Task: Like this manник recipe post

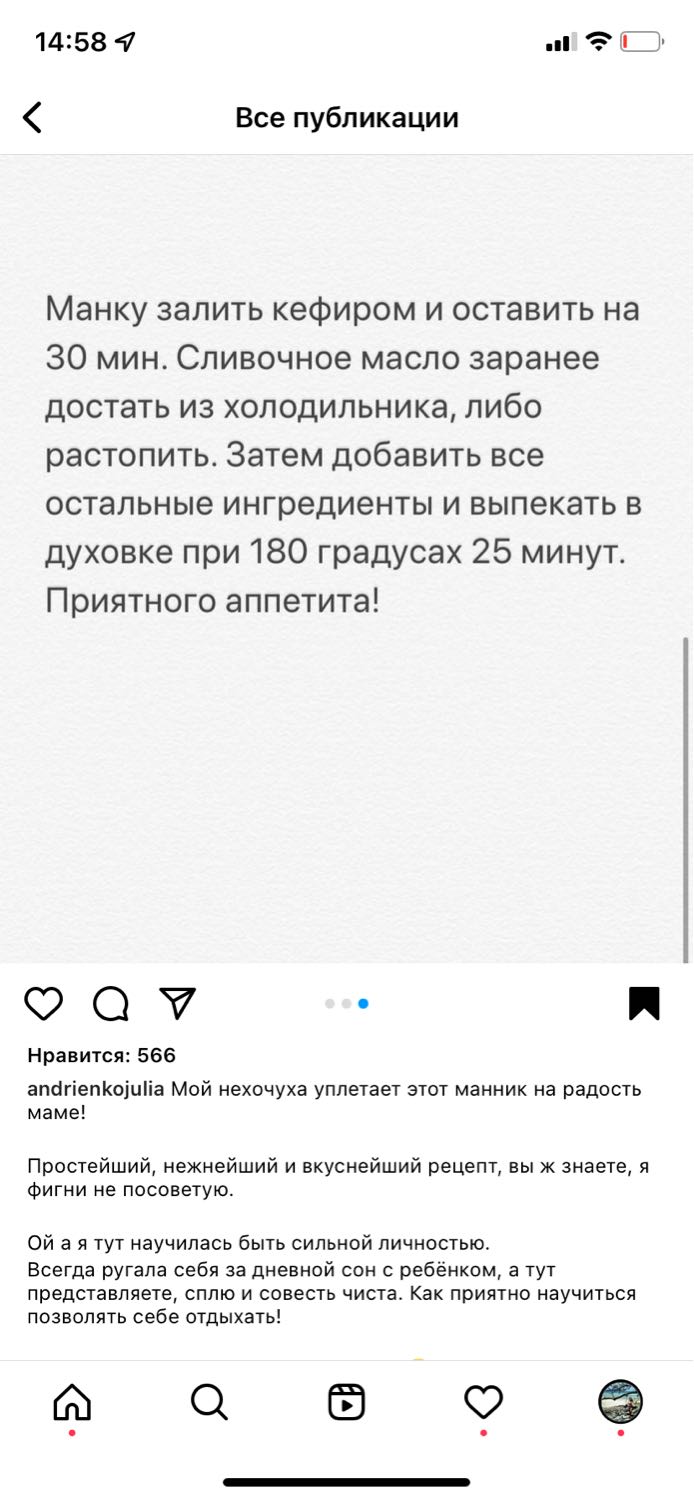Action: [43, 1003]
